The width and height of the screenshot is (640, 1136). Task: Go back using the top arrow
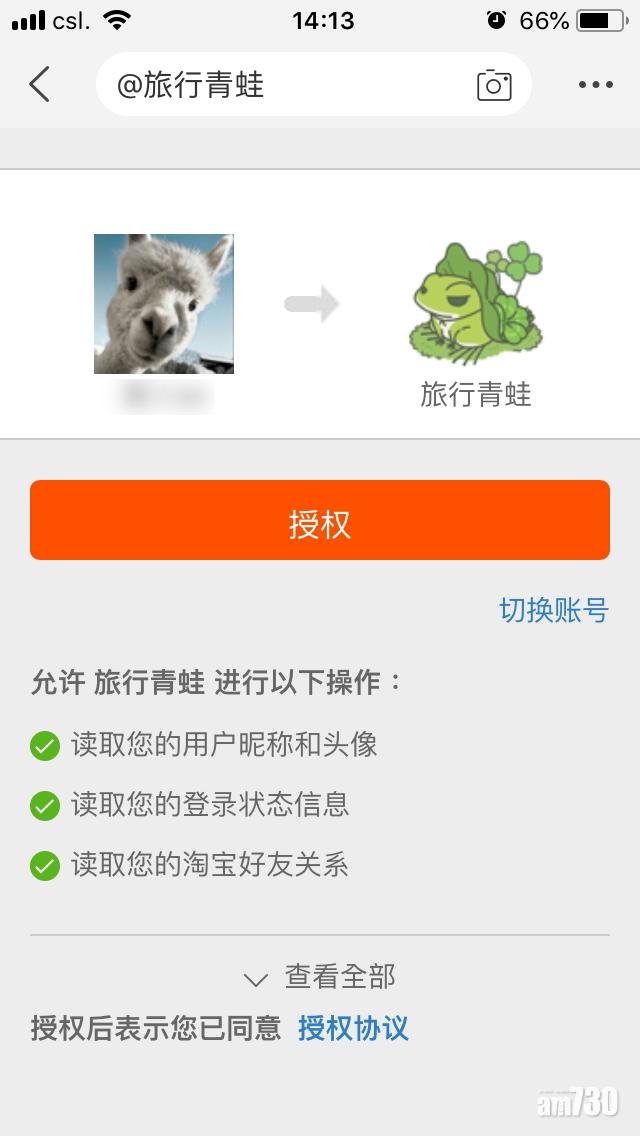[40, 85]
